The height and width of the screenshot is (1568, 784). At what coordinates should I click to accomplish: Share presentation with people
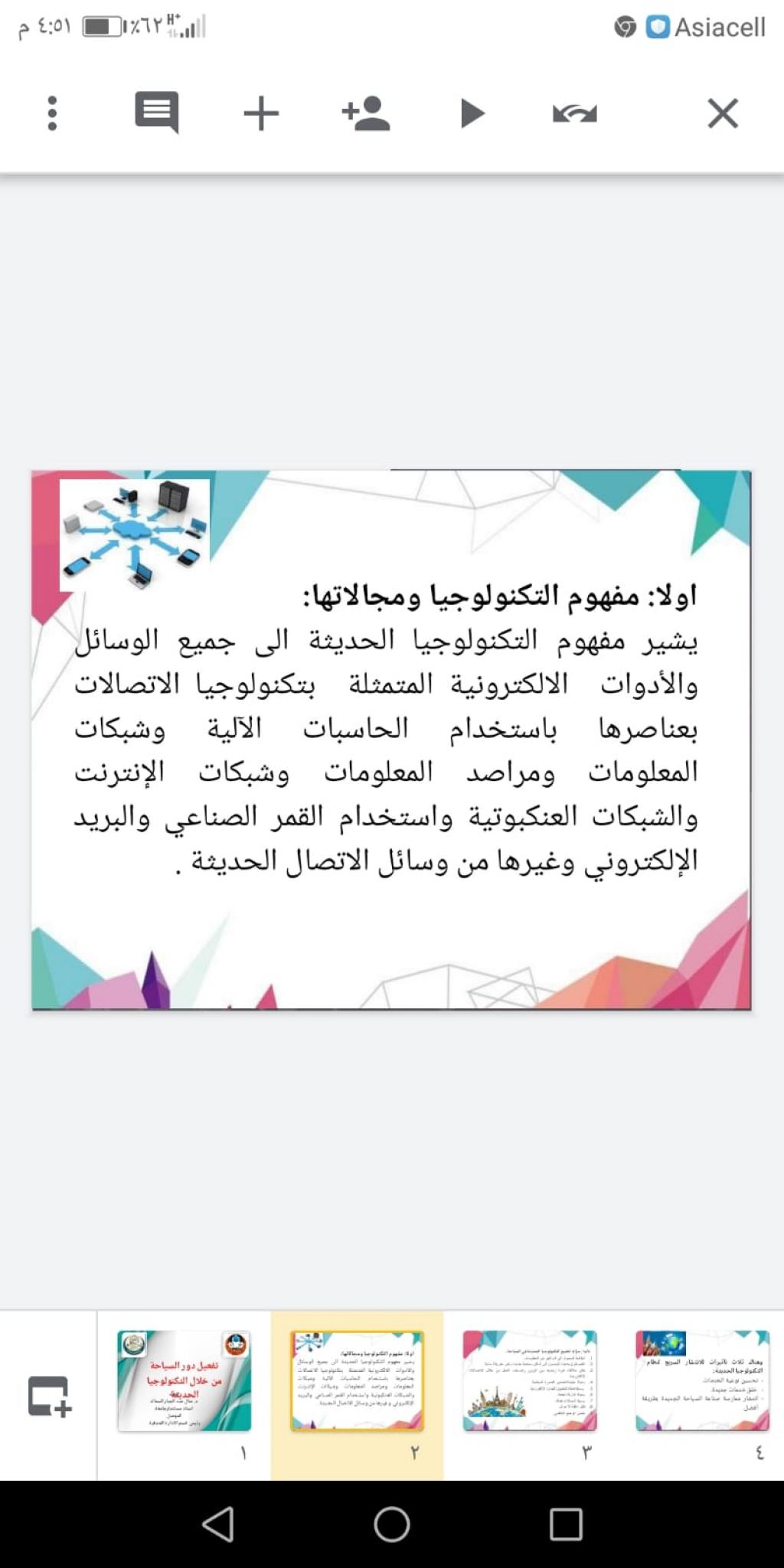(x=366, y=113)
